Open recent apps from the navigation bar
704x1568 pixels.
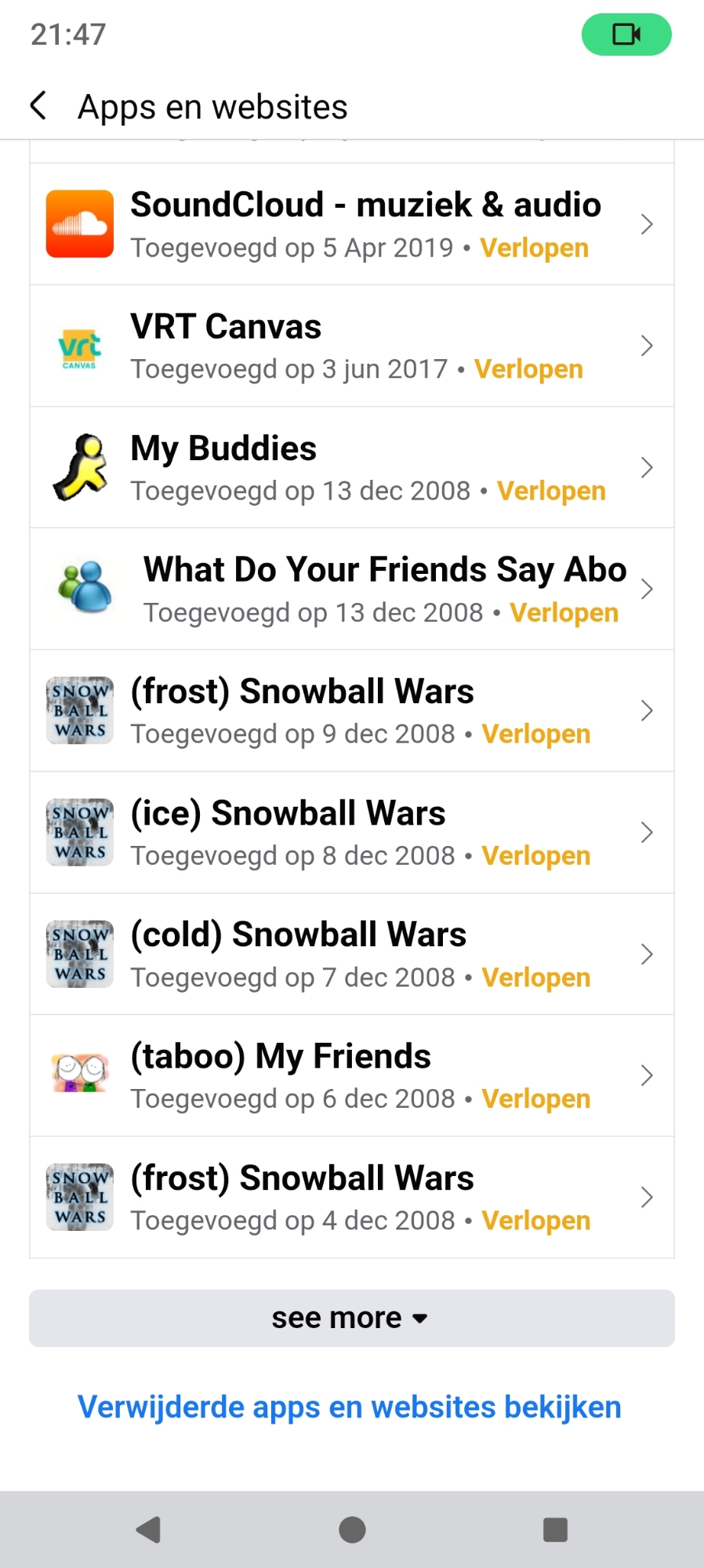[x=555, y=1530]
